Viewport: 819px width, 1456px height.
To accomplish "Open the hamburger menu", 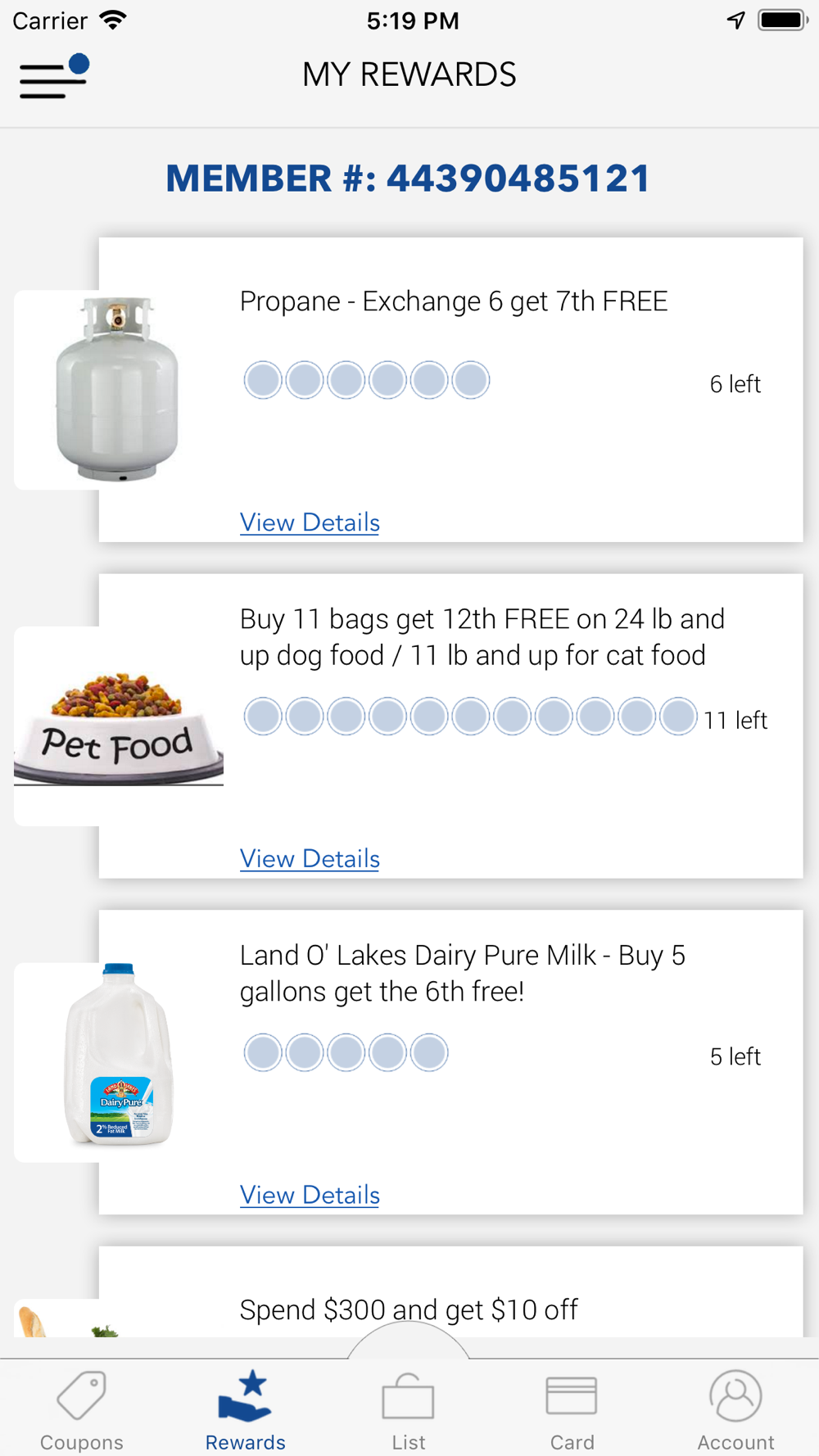I will click(x=53, y=78).
